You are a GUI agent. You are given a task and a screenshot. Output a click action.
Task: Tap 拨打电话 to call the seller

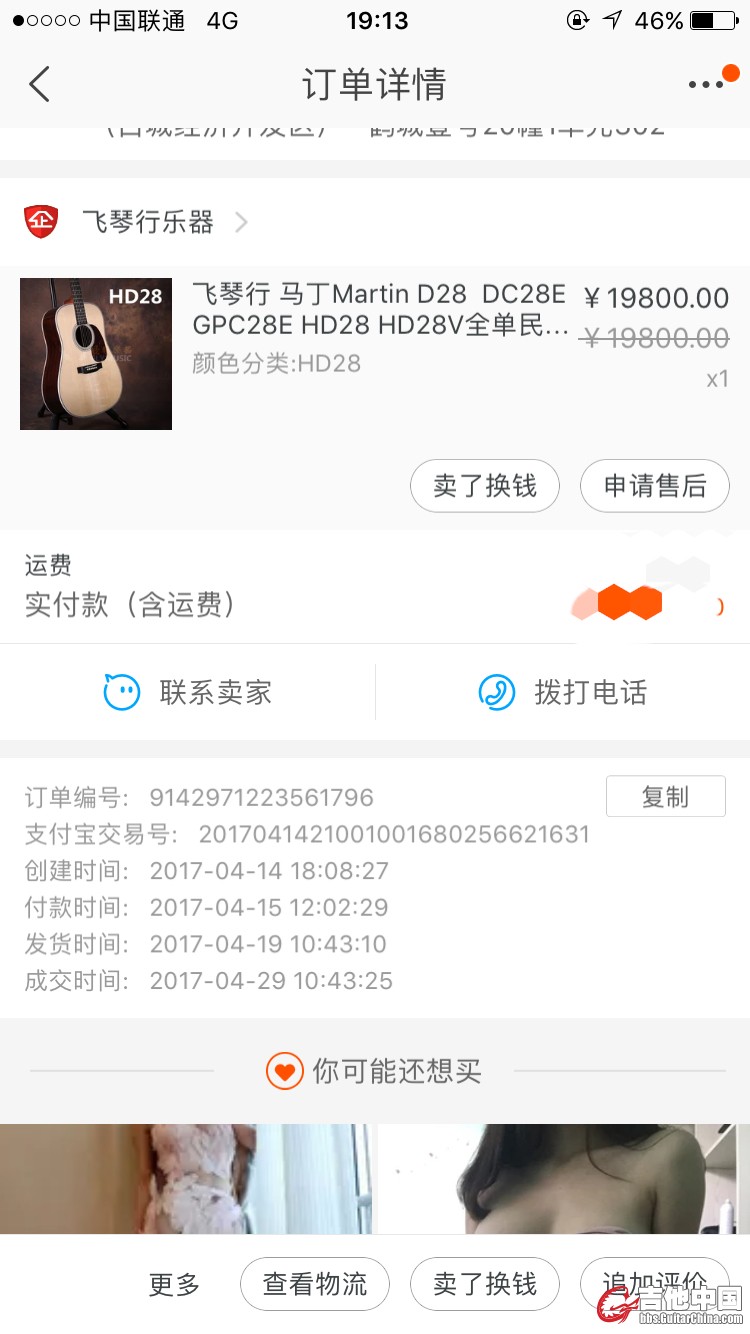pyautogui.click(x=563, y=692)
